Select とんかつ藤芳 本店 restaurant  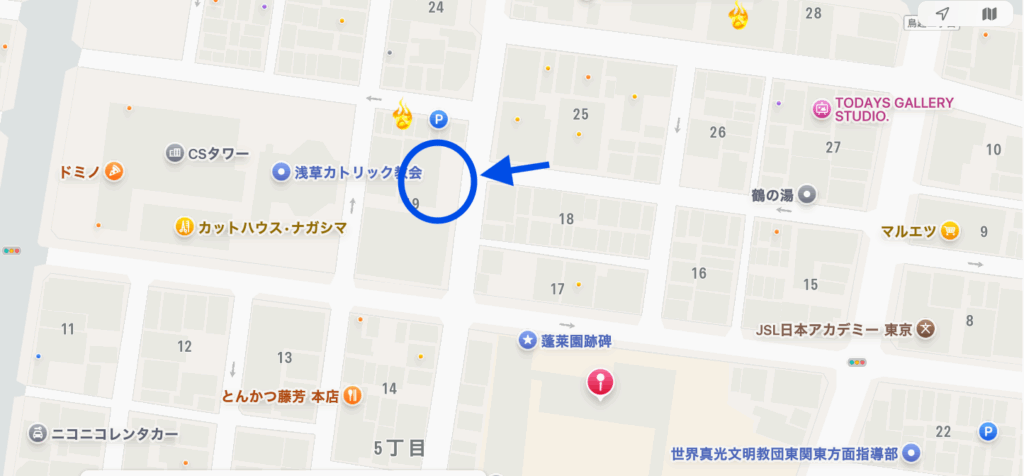[x=352, y=395]
